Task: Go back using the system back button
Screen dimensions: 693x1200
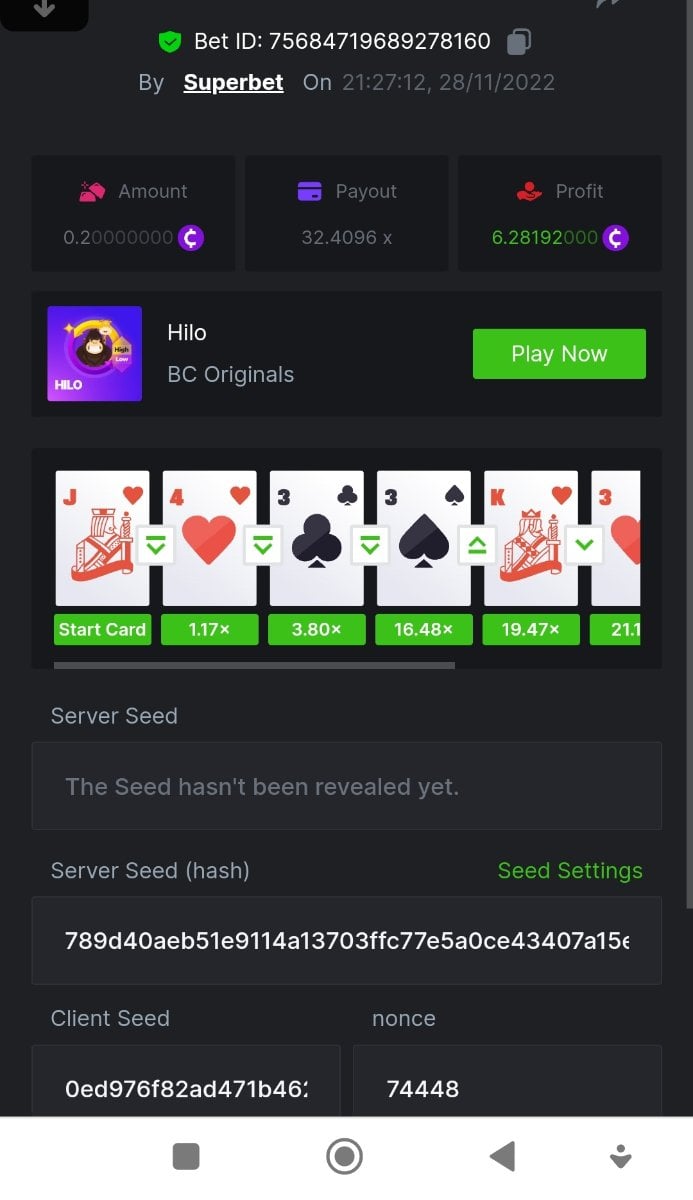Action: coord(502,1157)
